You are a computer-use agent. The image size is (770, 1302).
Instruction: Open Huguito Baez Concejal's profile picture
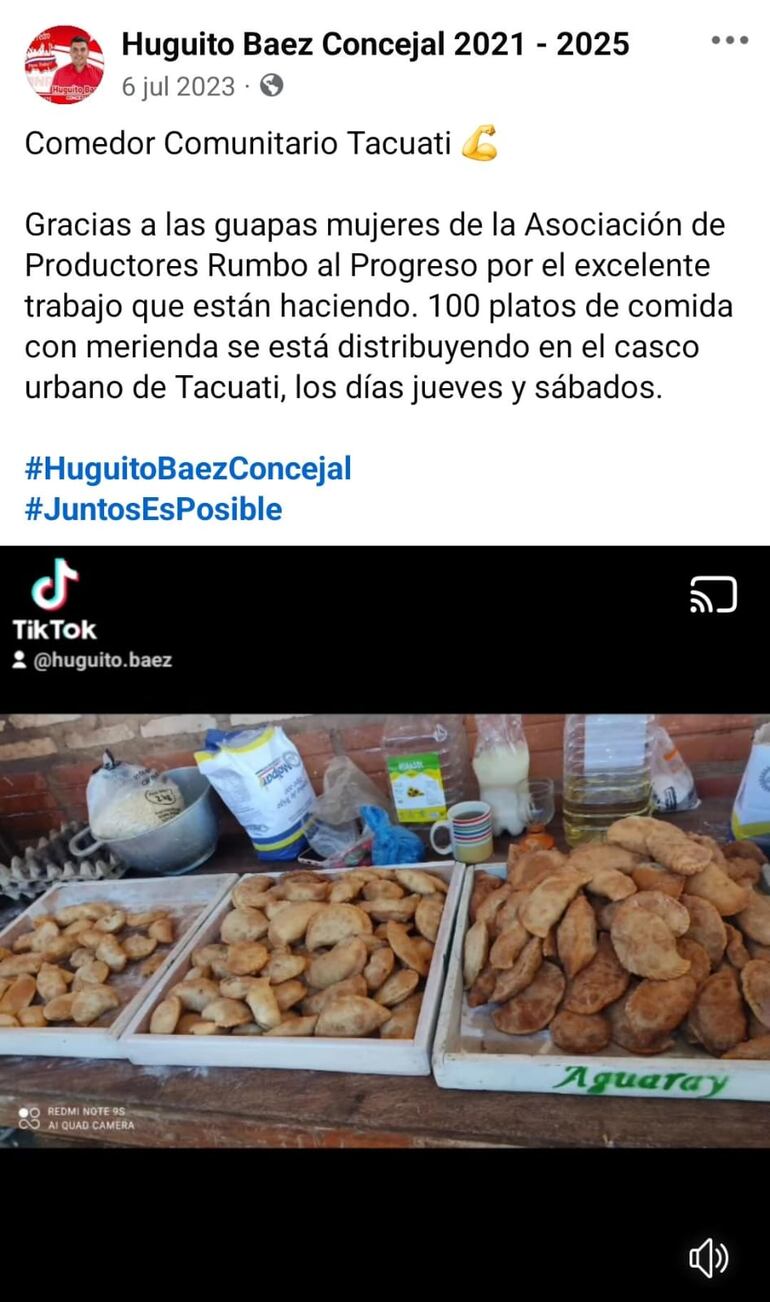pyautogui.click(x=64, y=65)
